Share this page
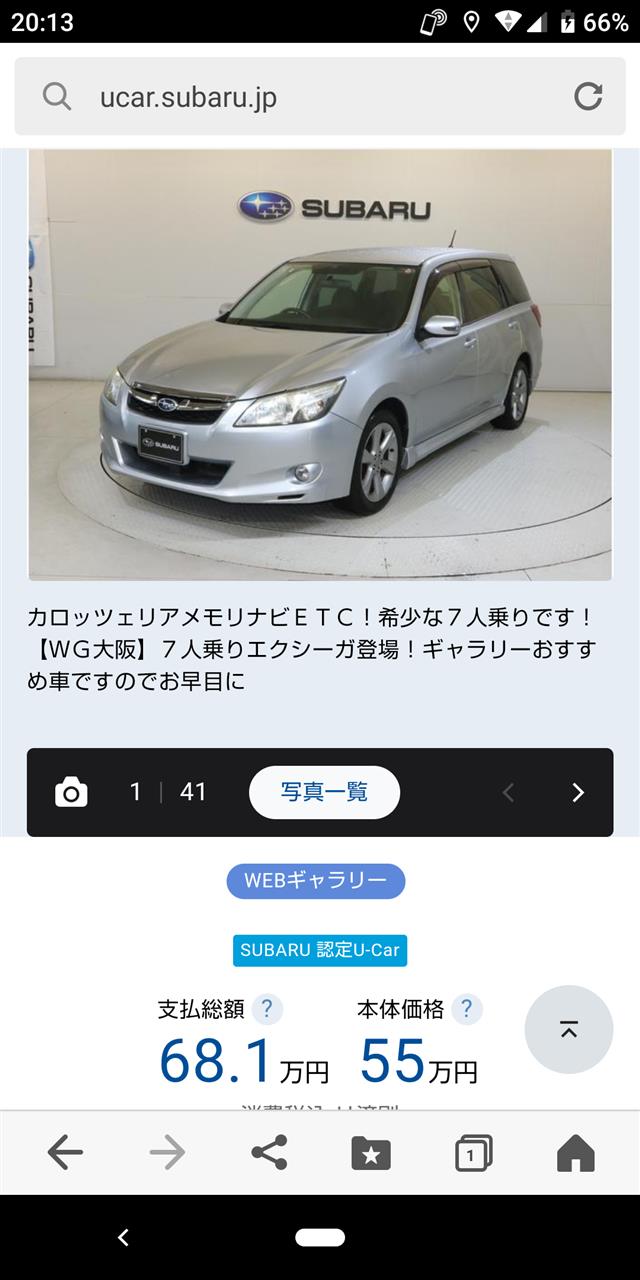 click(x=269, y=1153)
